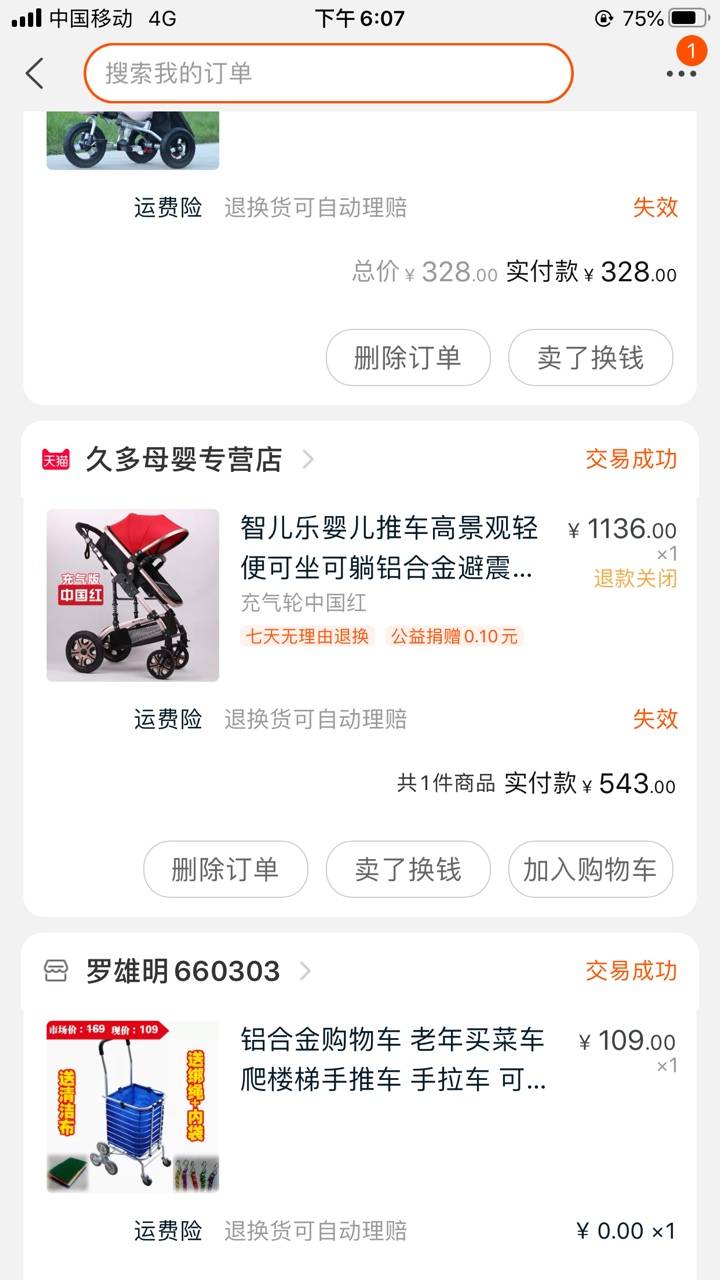
Task: Tap 加入购物车 for the 智儿乐婴儿推车
Action: [590, 869]
